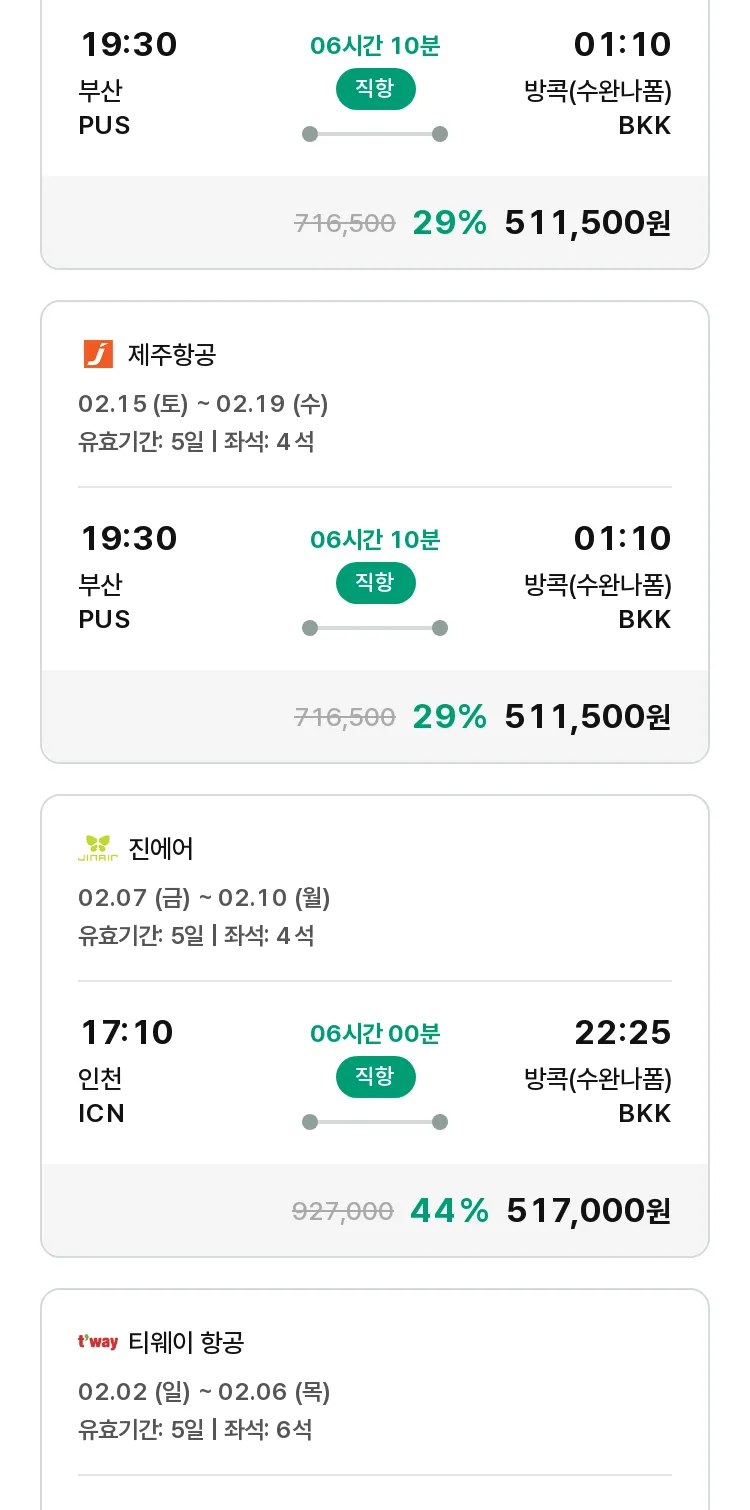This screenshot has width=750, height=1510.
Task: Open the T'way Air 02.02–02.06 flight card
Action: pos(375,1399)
